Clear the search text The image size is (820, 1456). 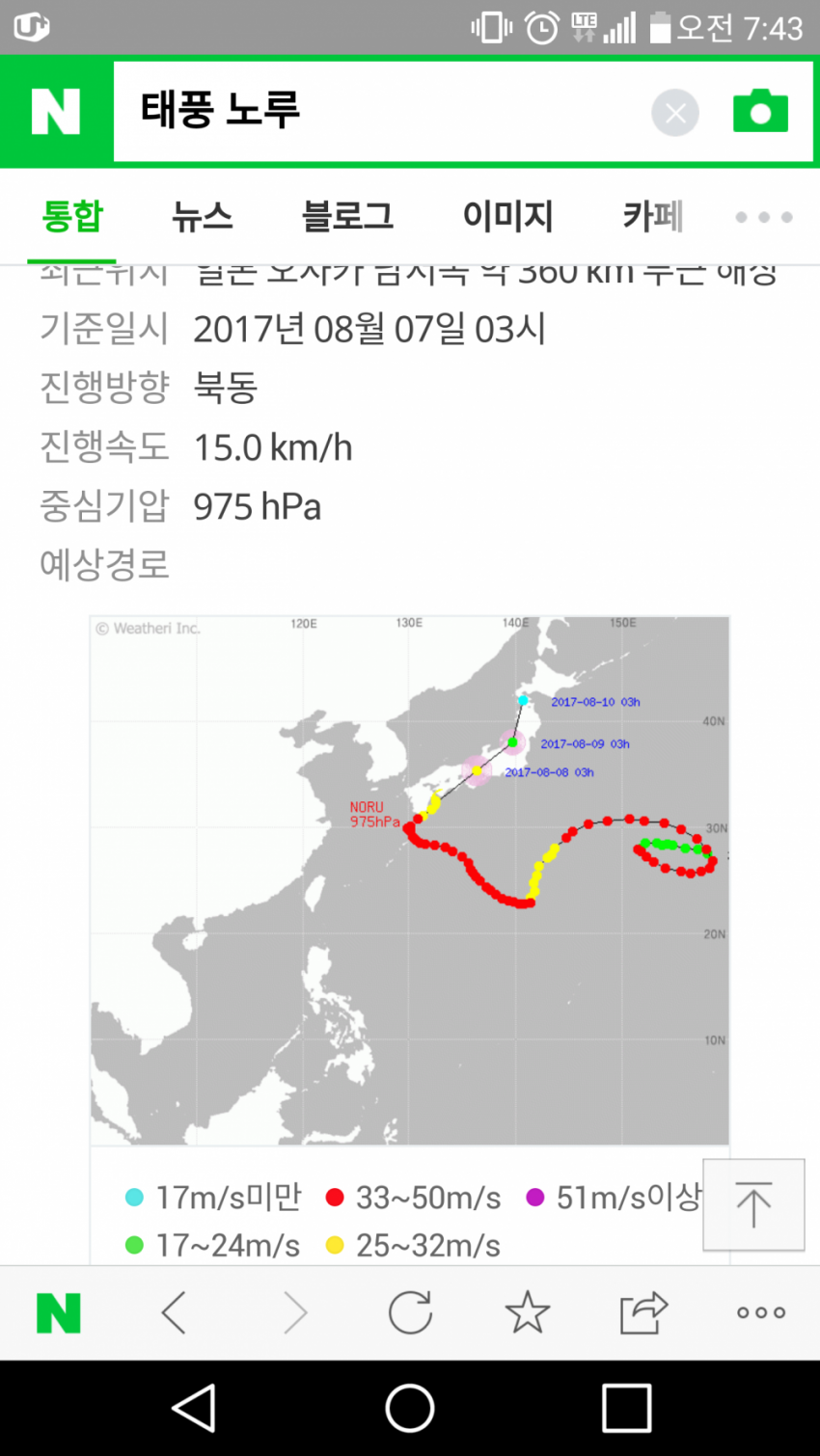(675, 113)
